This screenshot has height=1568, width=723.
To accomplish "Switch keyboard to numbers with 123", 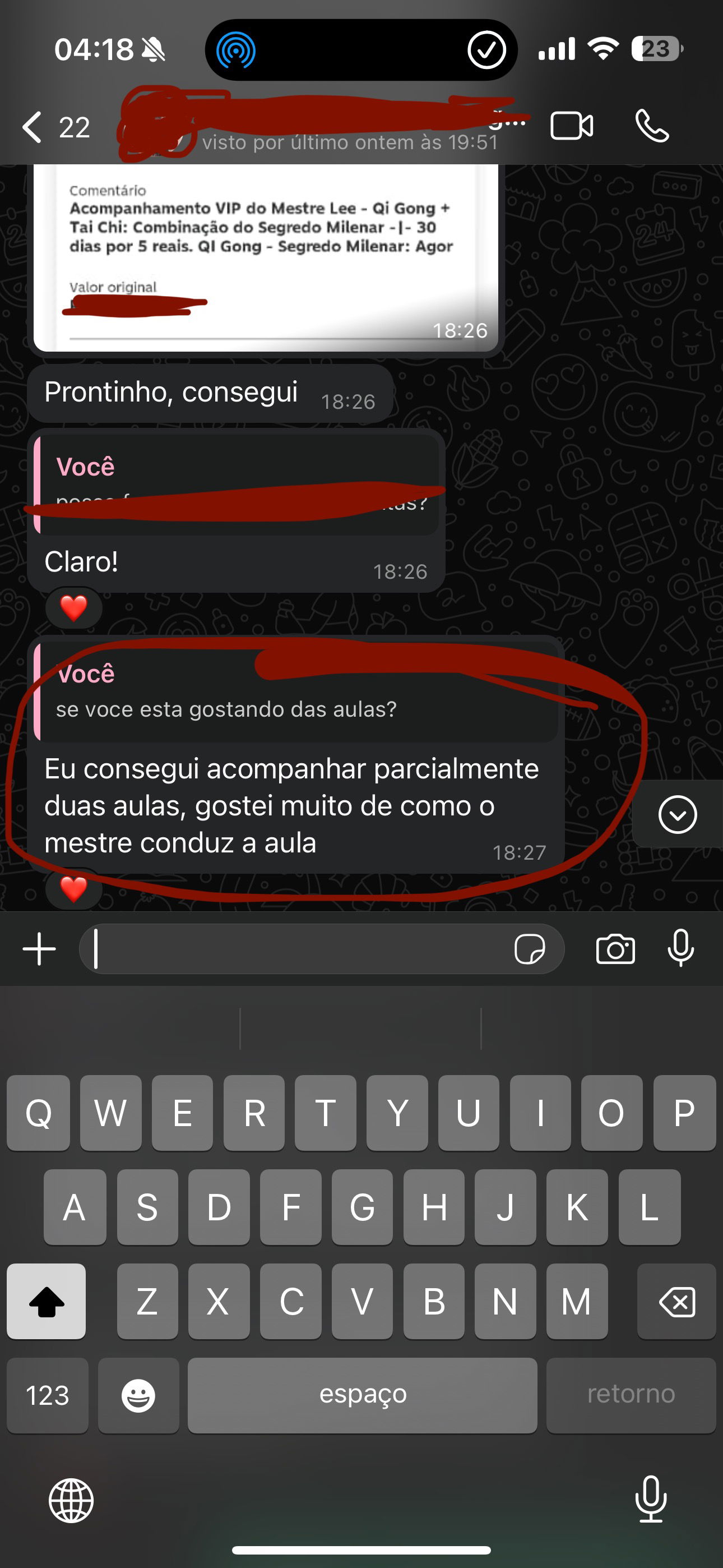I will tap(48, 1395).
